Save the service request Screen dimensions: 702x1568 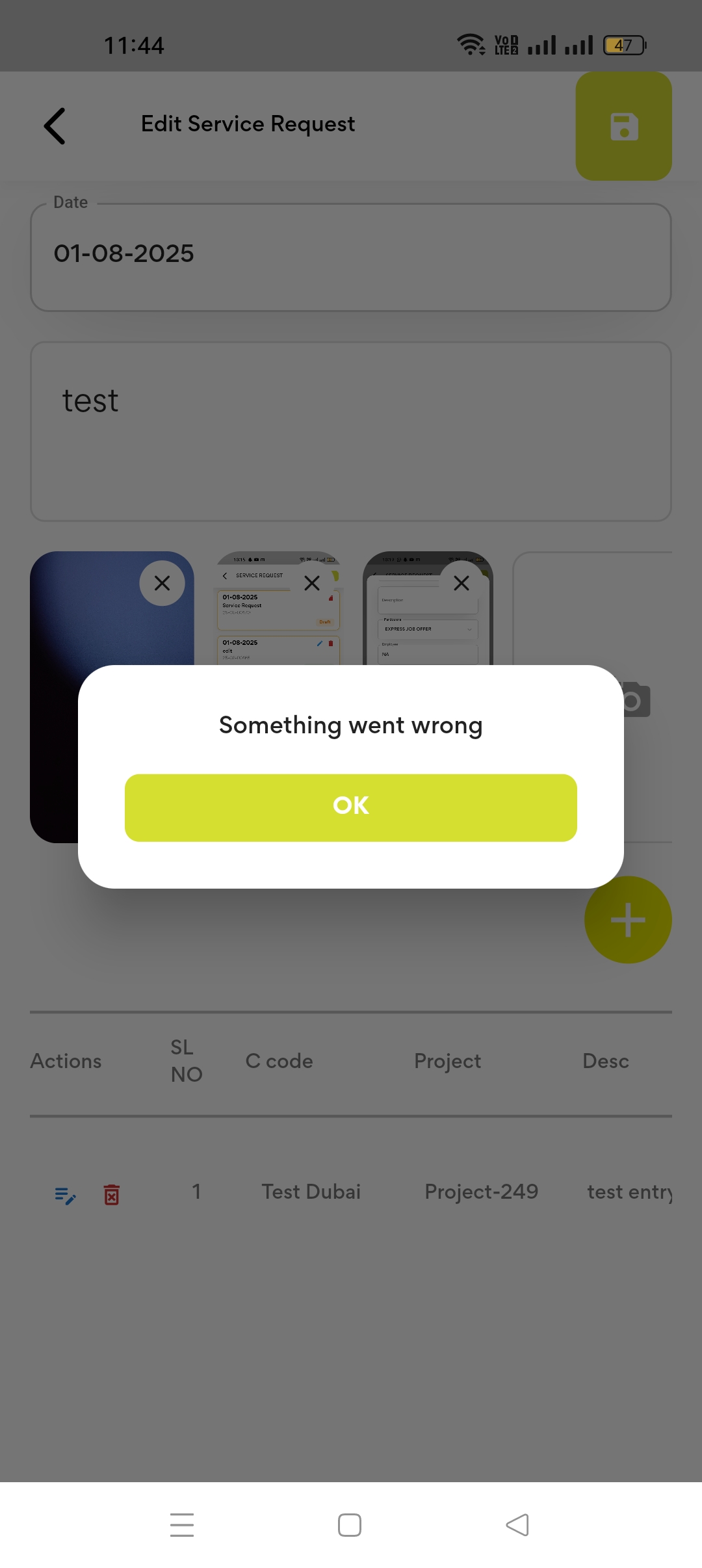(623, 126)
